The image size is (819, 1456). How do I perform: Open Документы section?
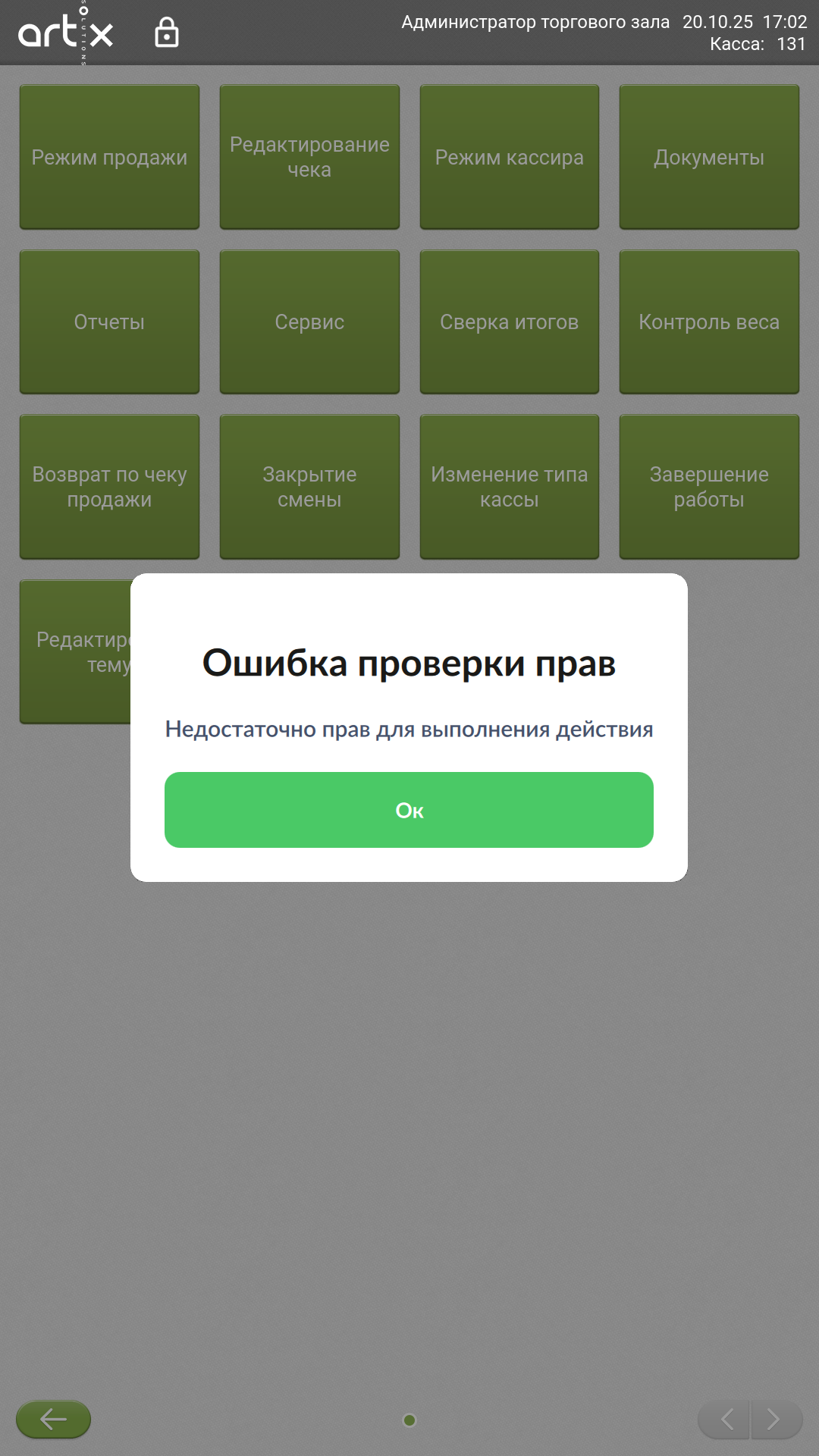pyautogui.click(x=709, y=157)
